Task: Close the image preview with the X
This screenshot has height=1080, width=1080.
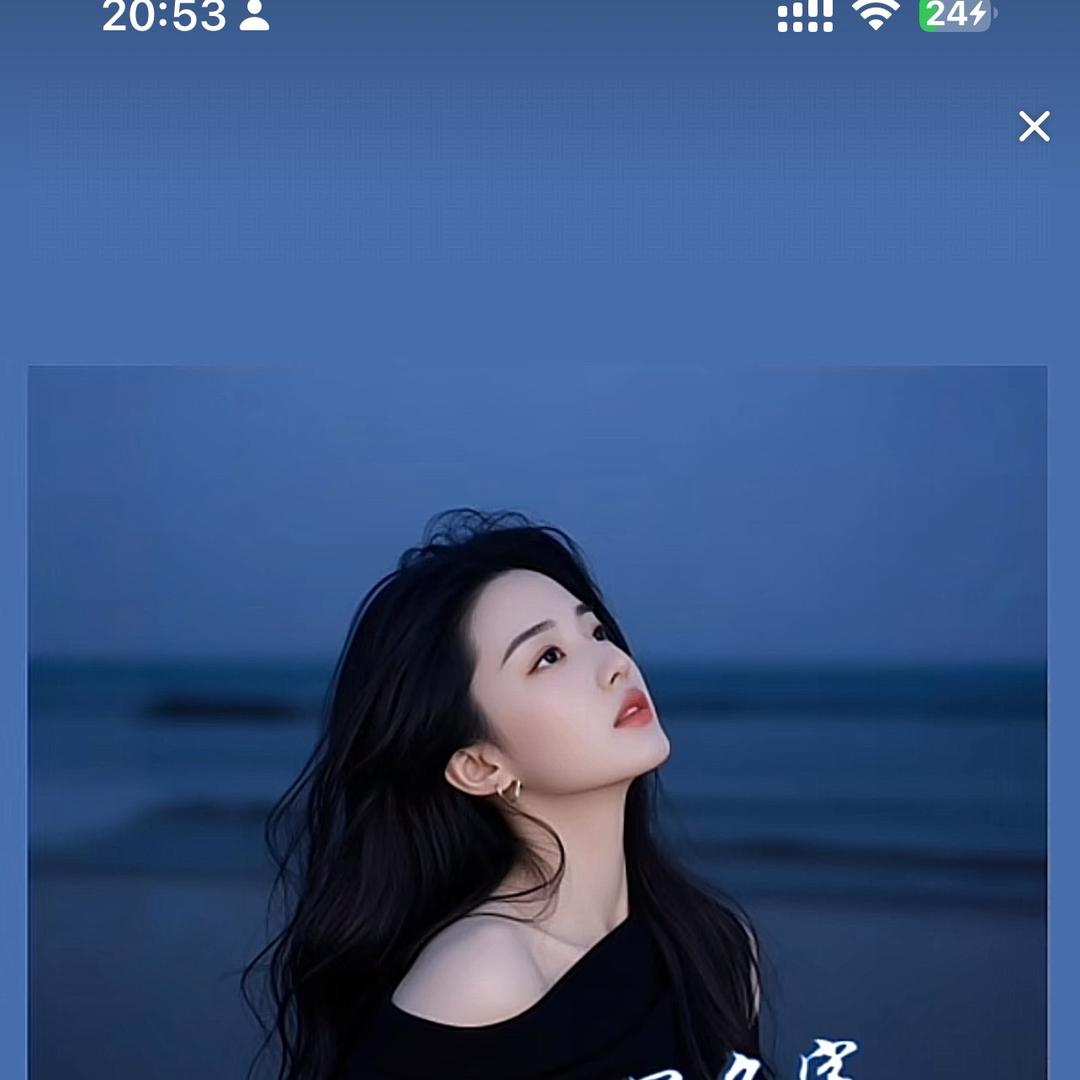Action: coord(1034,126)
